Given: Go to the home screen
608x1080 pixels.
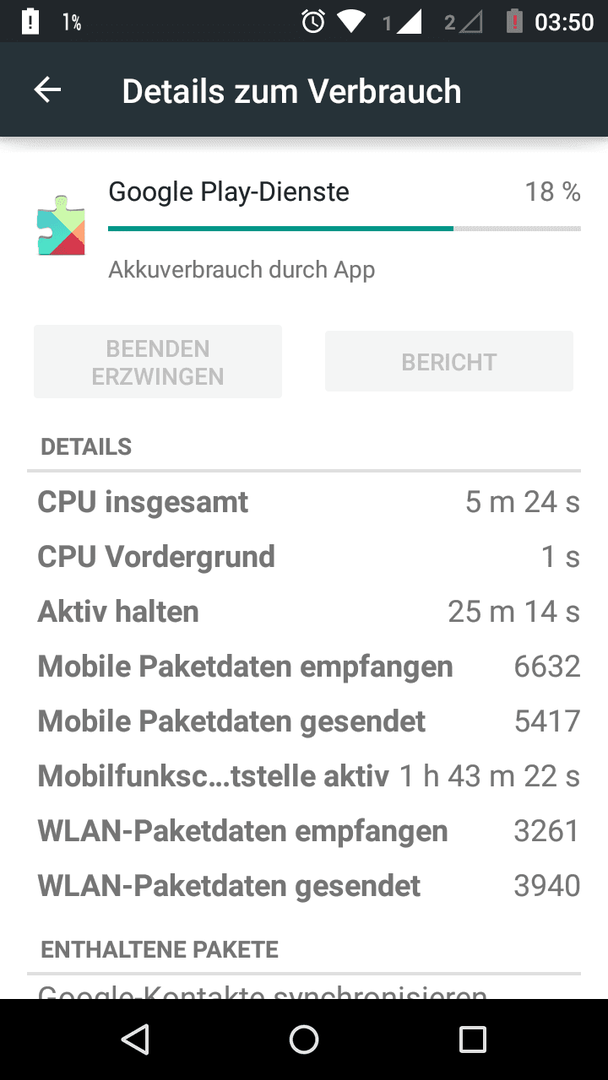Looking at the screenshot, I should click(x=304, y=1039).
